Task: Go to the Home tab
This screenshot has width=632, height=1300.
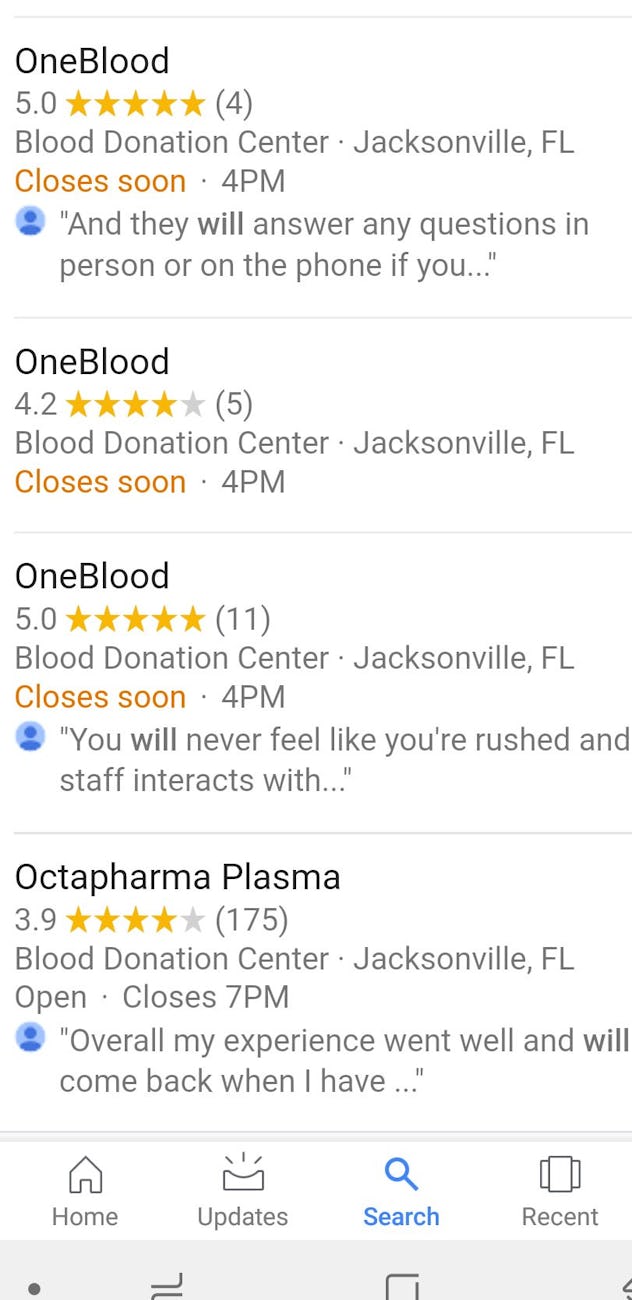Action: click(x=85, y=1190)
